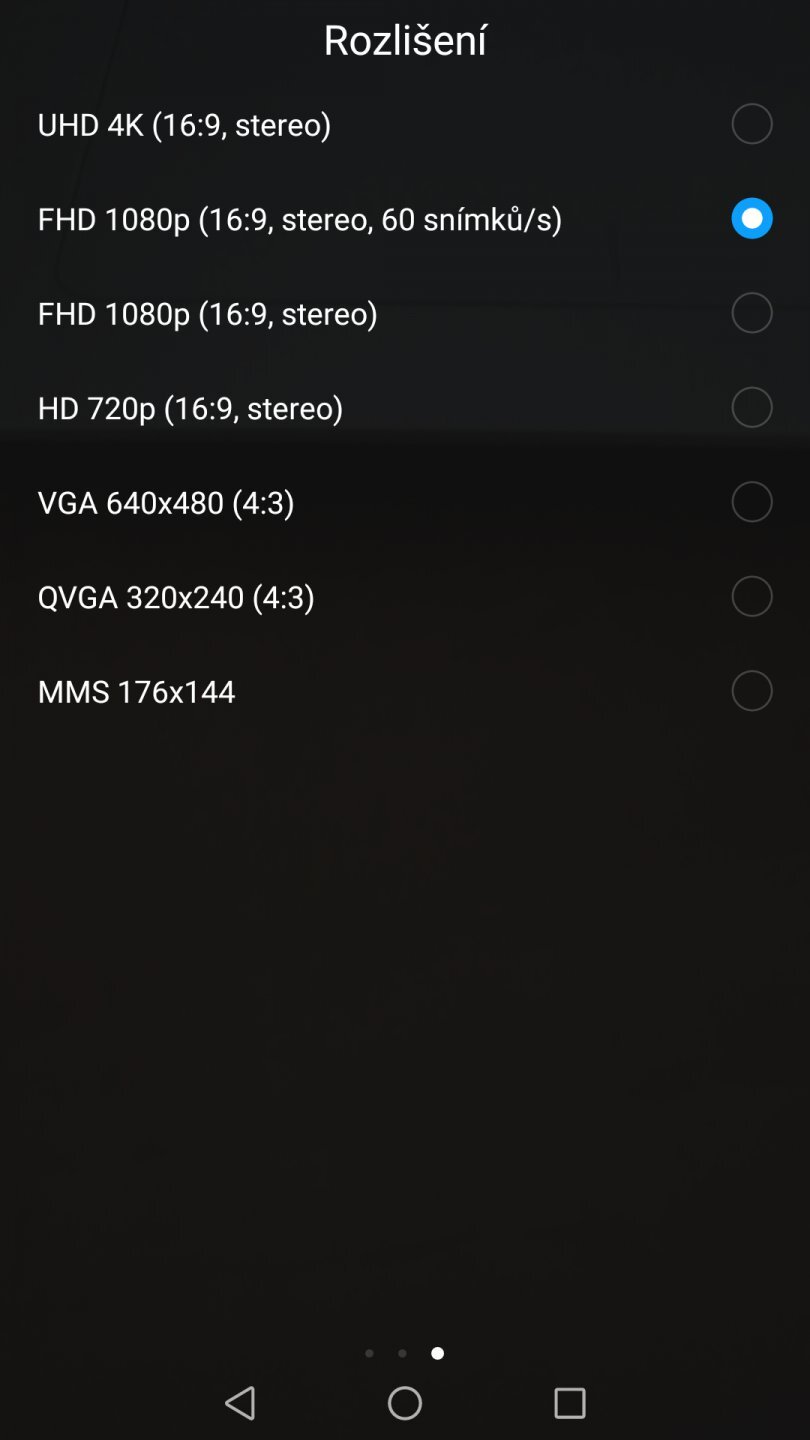Select the FHD 1080p 60 snímků/s option
The height and width of the screenshot is (1440, 810).
752,218
